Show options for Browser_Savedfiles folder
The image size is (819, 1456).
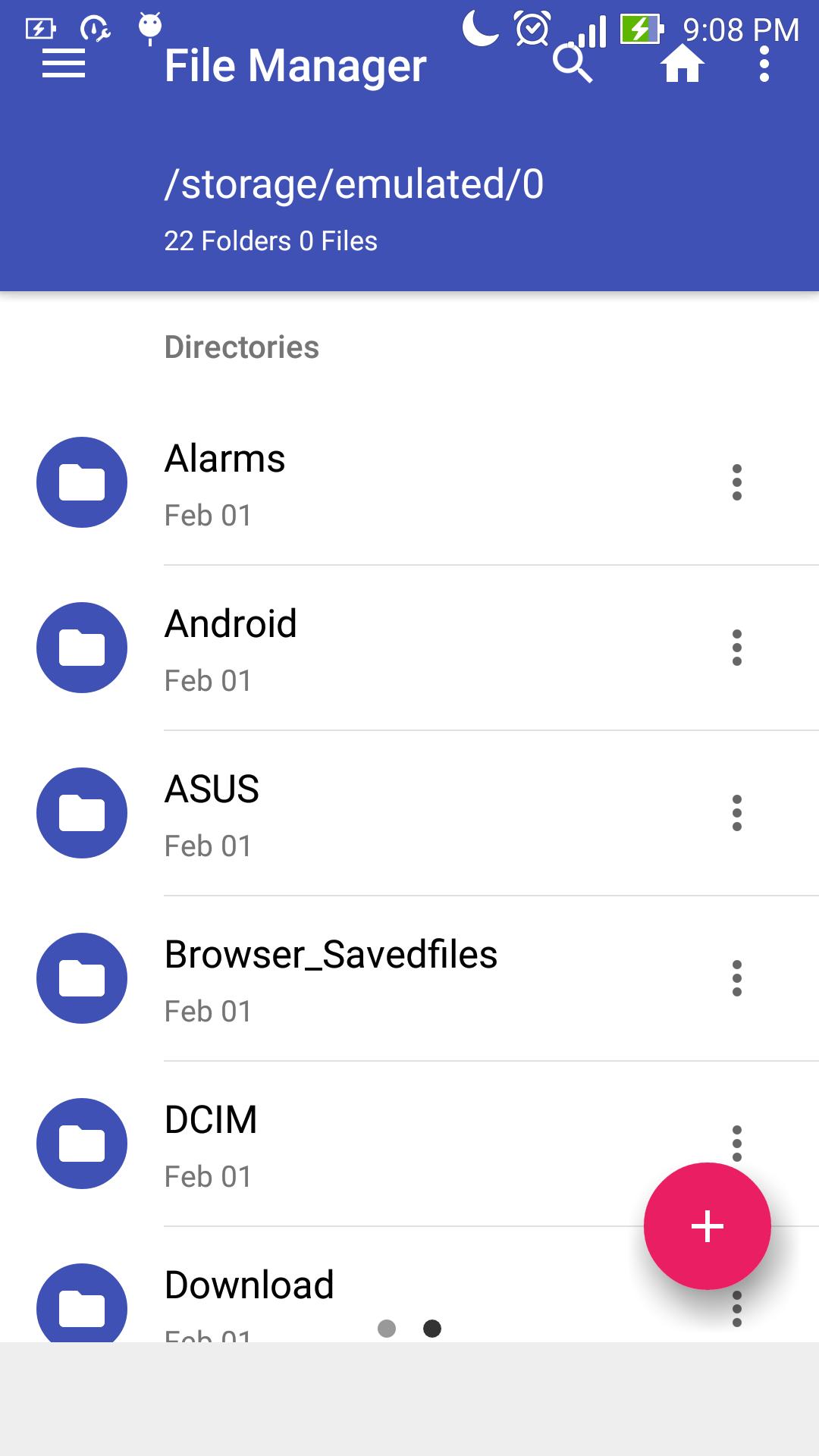pos(737,978)
